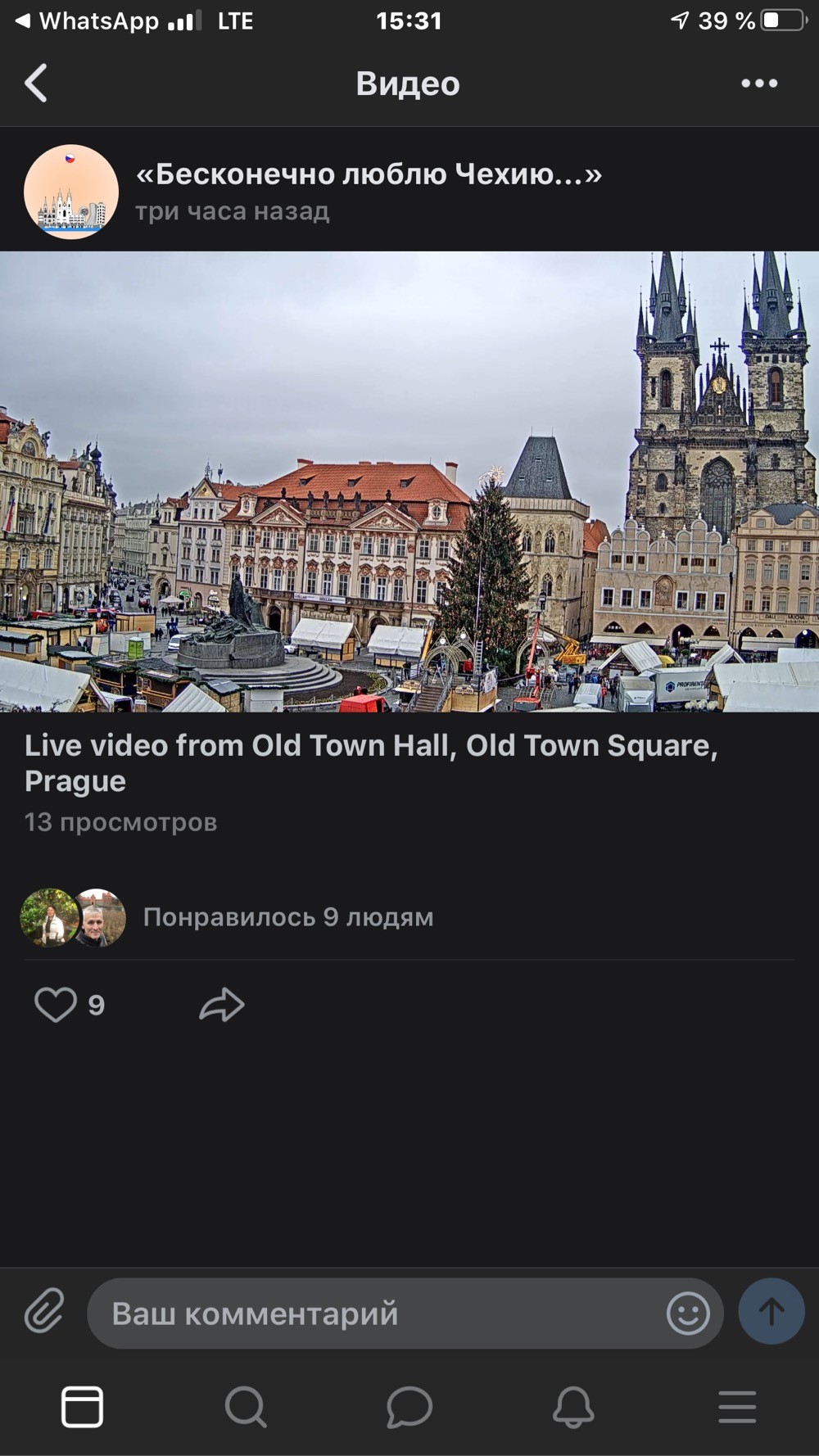
Task: Send the comment with the arrow button
Action: click(771, 1312)
